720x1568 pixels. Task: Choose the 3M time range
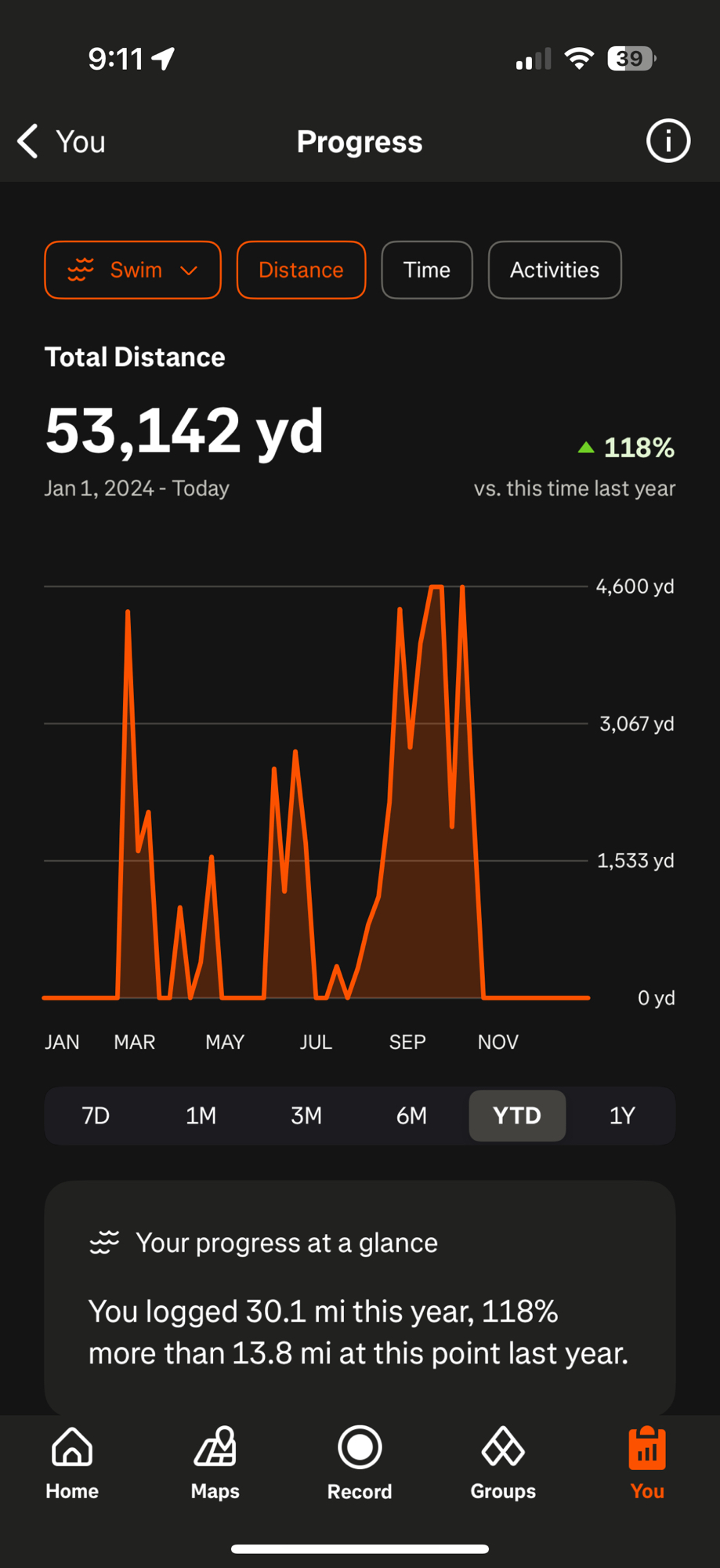point(306,1116)
